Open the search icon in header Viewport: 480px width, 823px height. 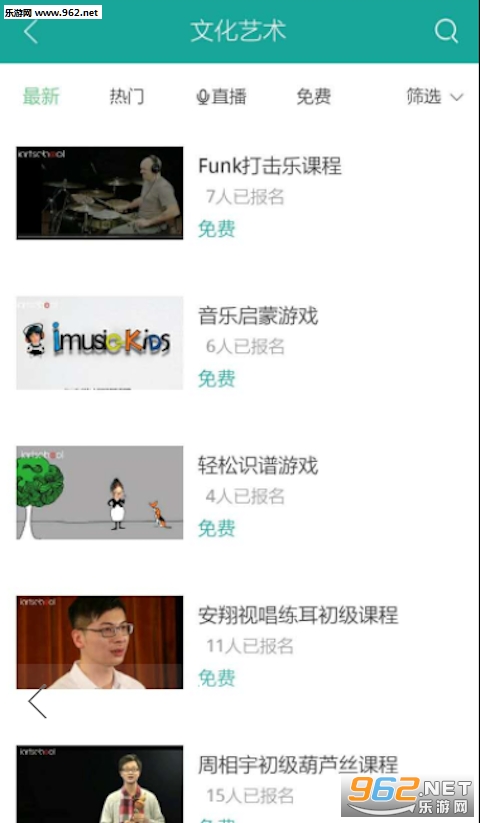(x=446, y=31)
